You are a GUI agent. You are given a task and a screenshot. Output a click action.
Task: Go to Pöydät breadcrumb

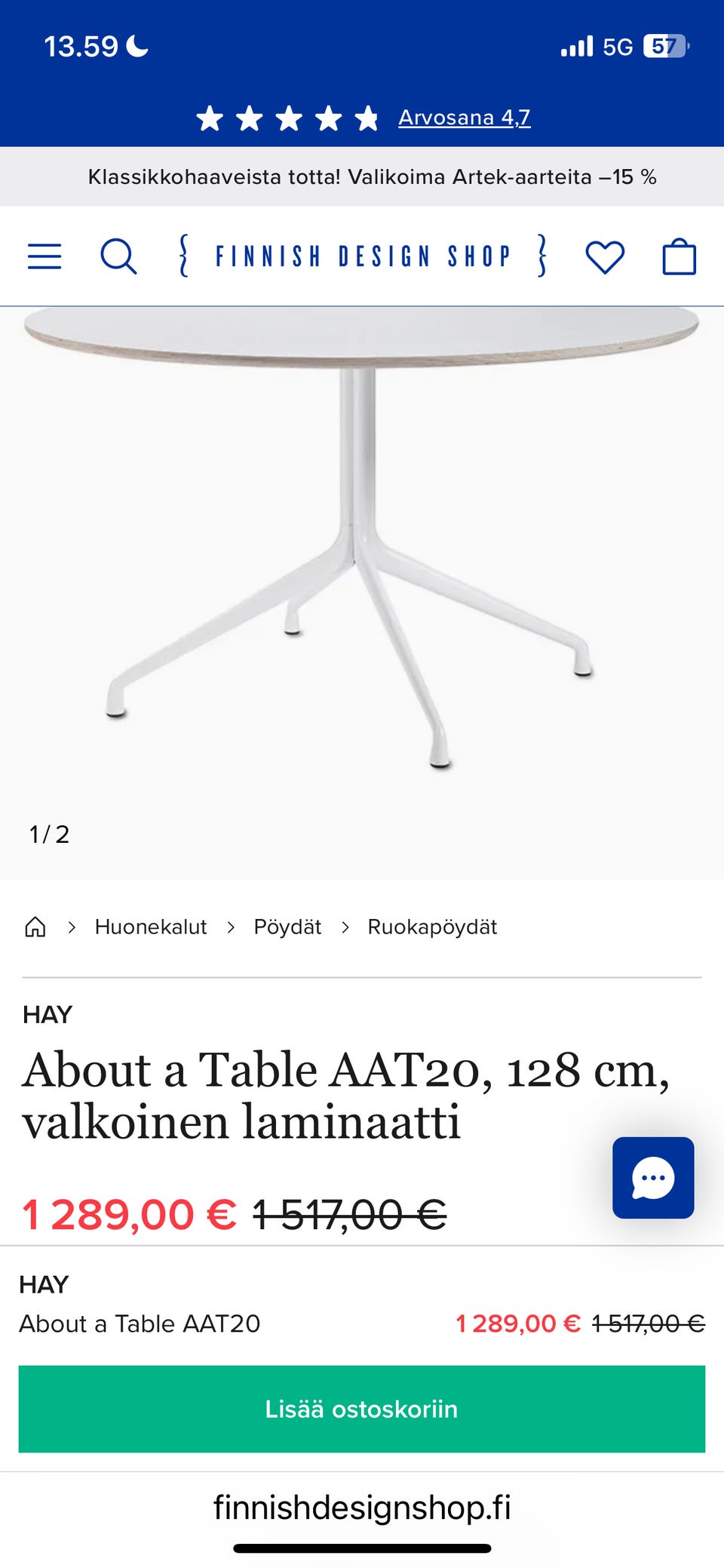[287, 927]
